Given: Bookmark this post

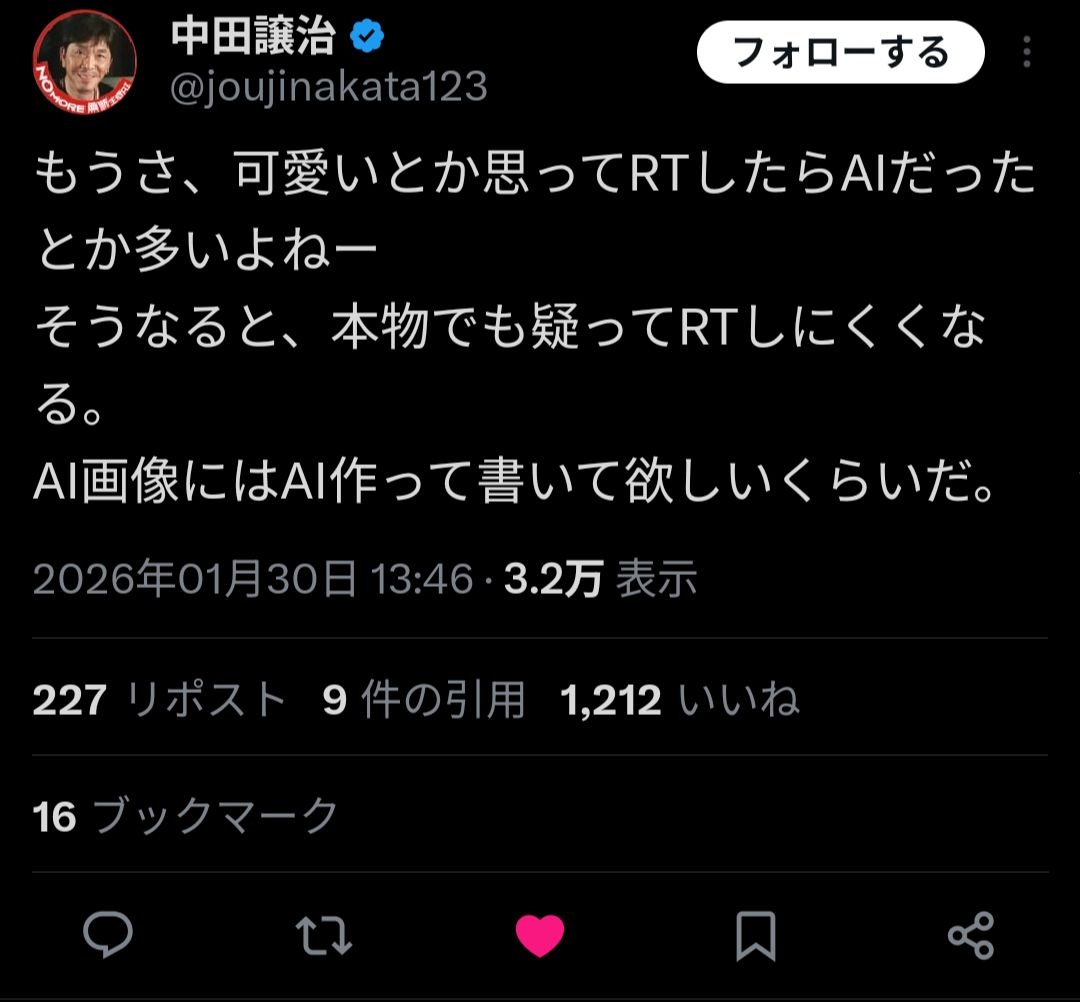Looking at the screenshot, I should (x=755, y=935).
